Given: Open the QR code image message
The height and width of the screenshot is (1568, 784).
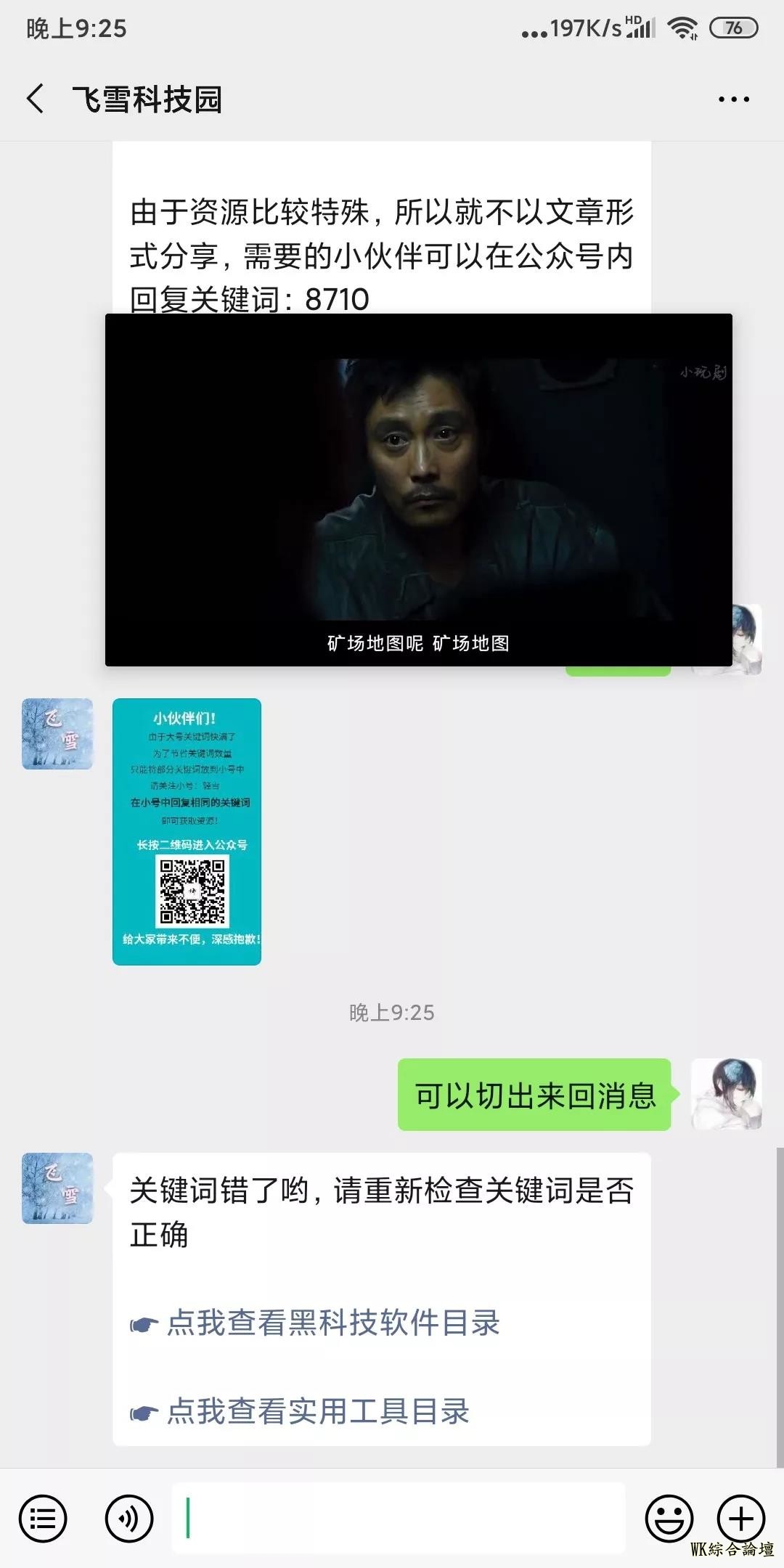Looking at the screenshot, I should pyautogui.click(x=187, y=831).
